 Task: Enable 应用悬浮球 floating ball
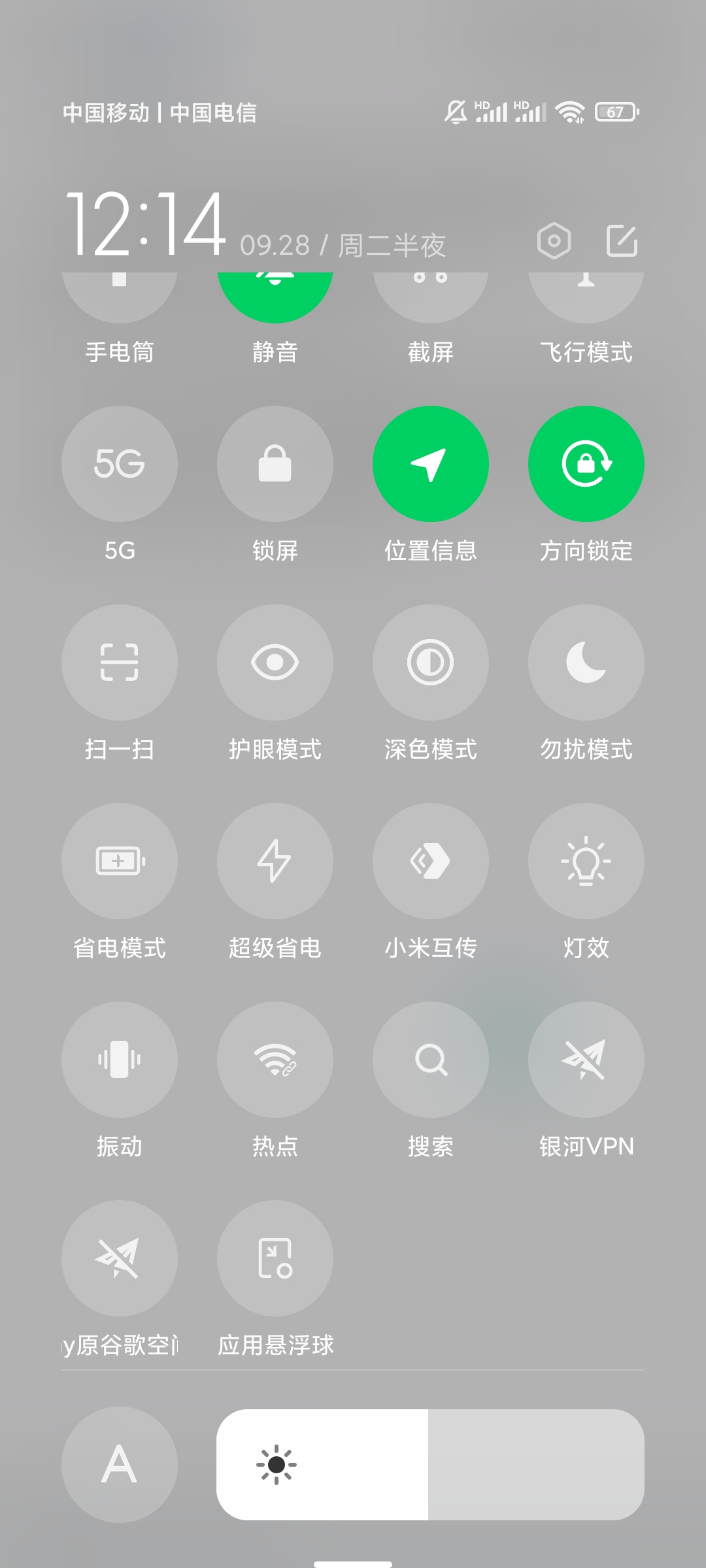point(275,1258)
